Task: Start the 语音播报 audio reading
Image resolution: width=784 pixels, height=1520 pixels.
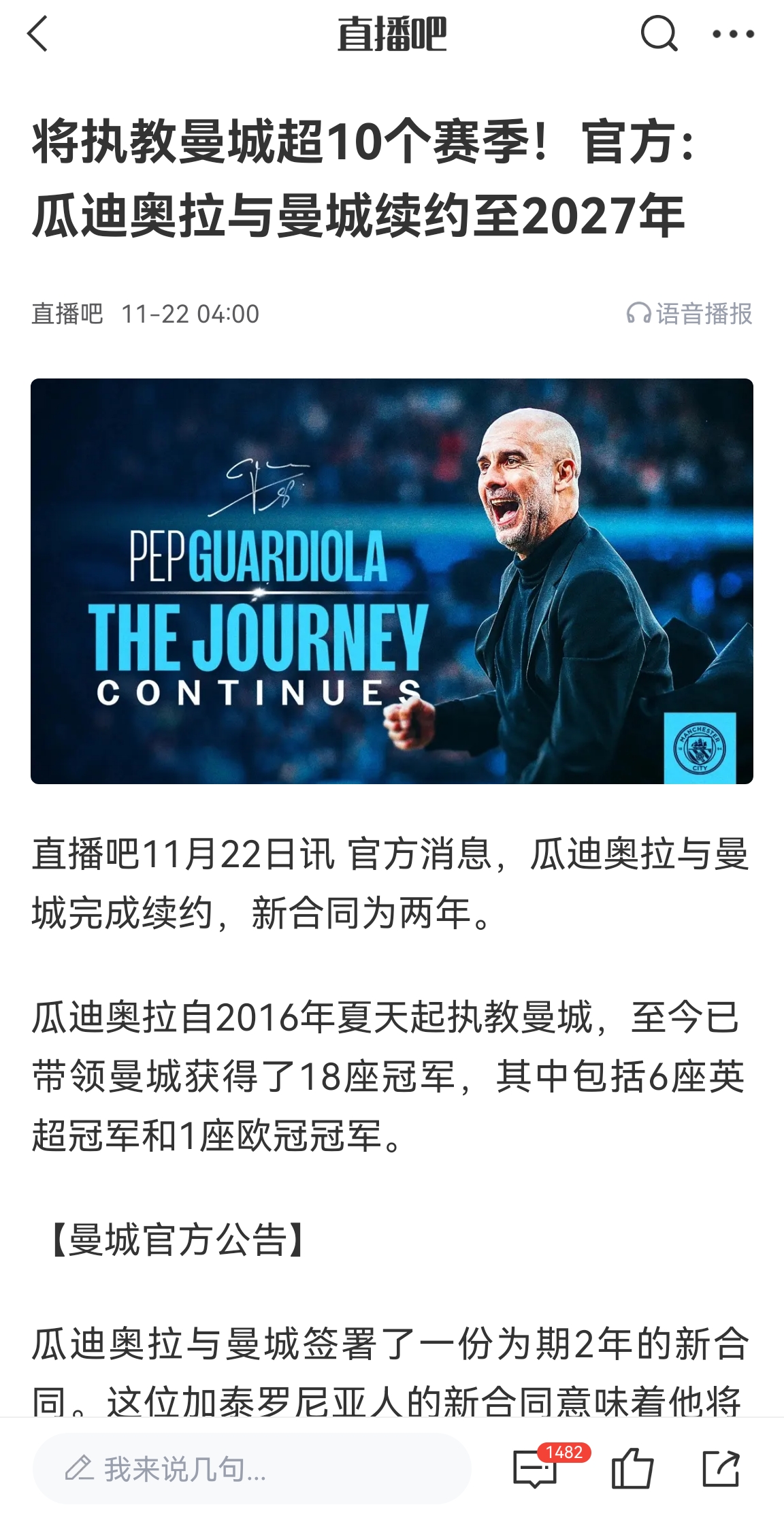Action: [689, 314]
